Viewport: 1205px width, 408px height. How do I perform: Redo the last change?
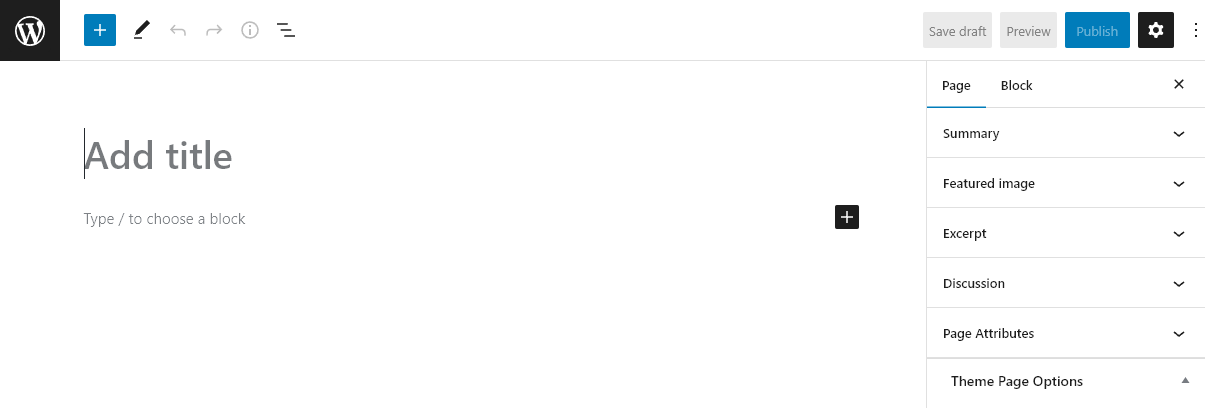coord(214,30)
